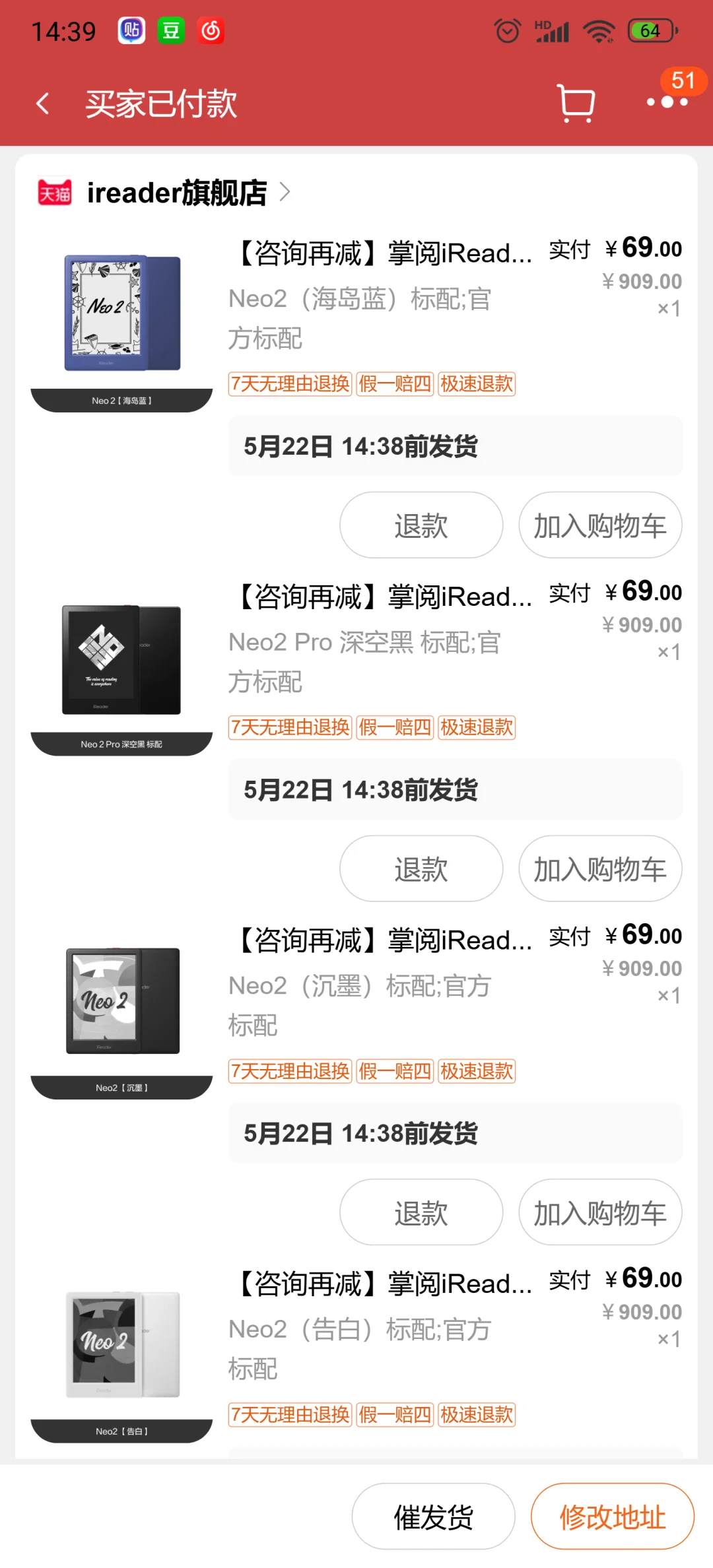Open the shopping cart icon
Image resolution: width=713 pixels, height=1568 pixels.
point(576,104)
